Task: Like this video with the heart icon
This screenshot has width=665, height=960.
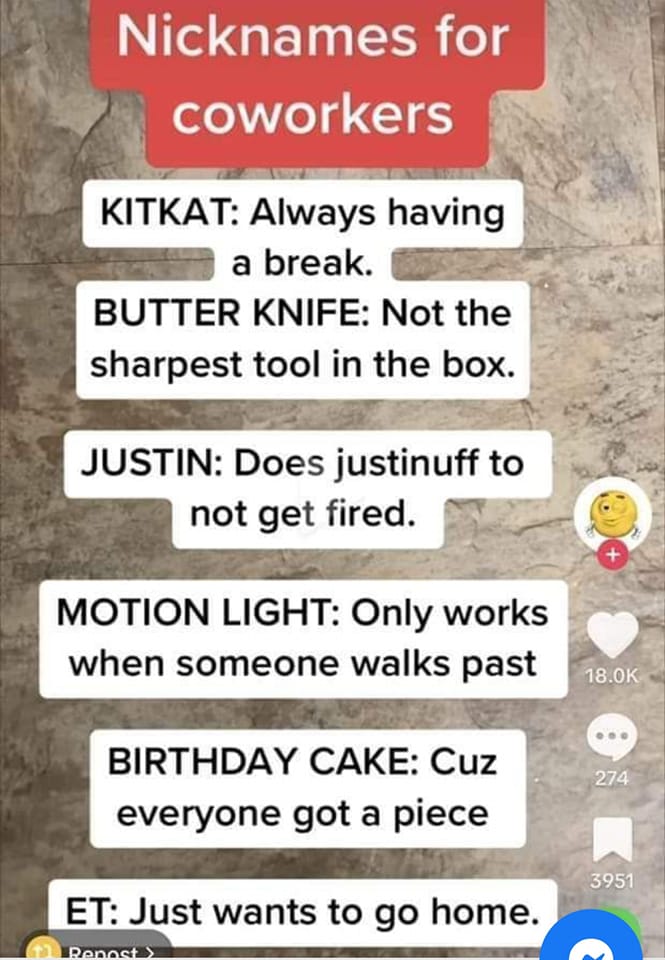Action: (611, 634)
